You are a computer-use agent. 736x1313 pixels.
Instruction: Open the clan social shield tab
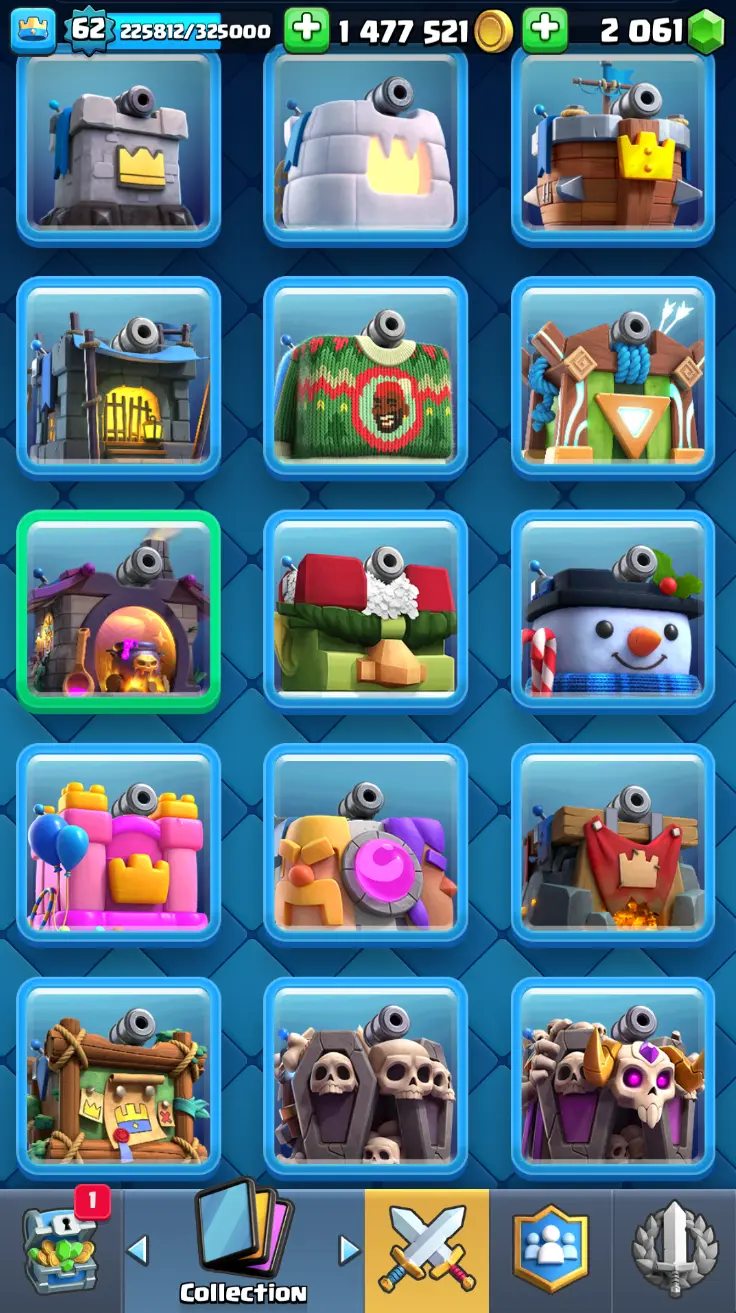coord(549,1250)
